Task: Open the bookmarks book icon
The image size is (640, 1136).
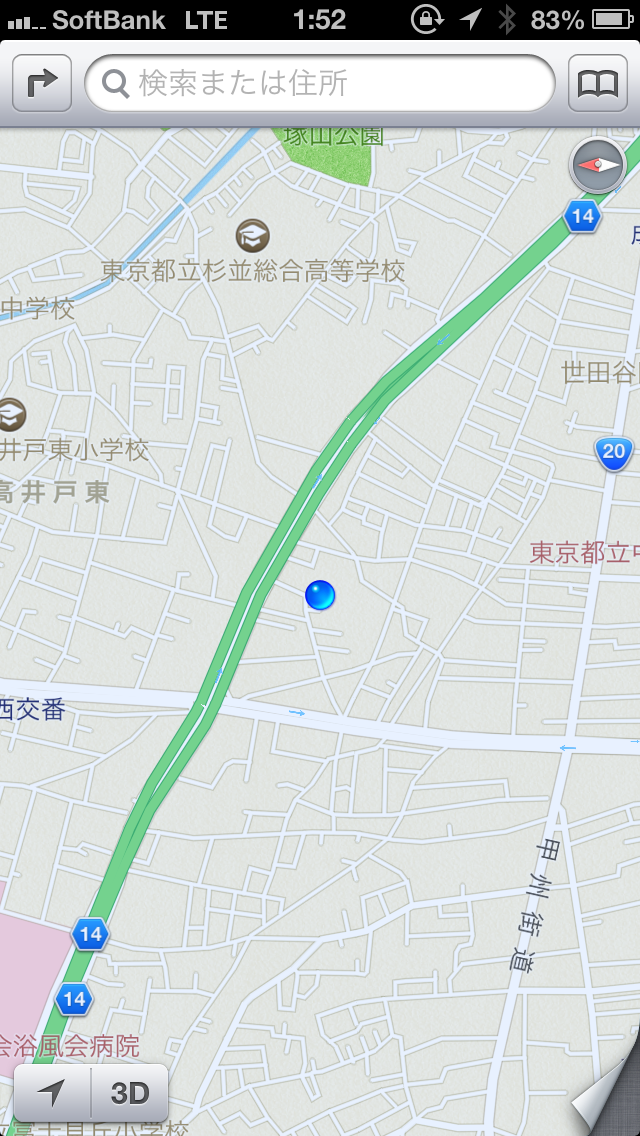Action: (x=598, y=83)
